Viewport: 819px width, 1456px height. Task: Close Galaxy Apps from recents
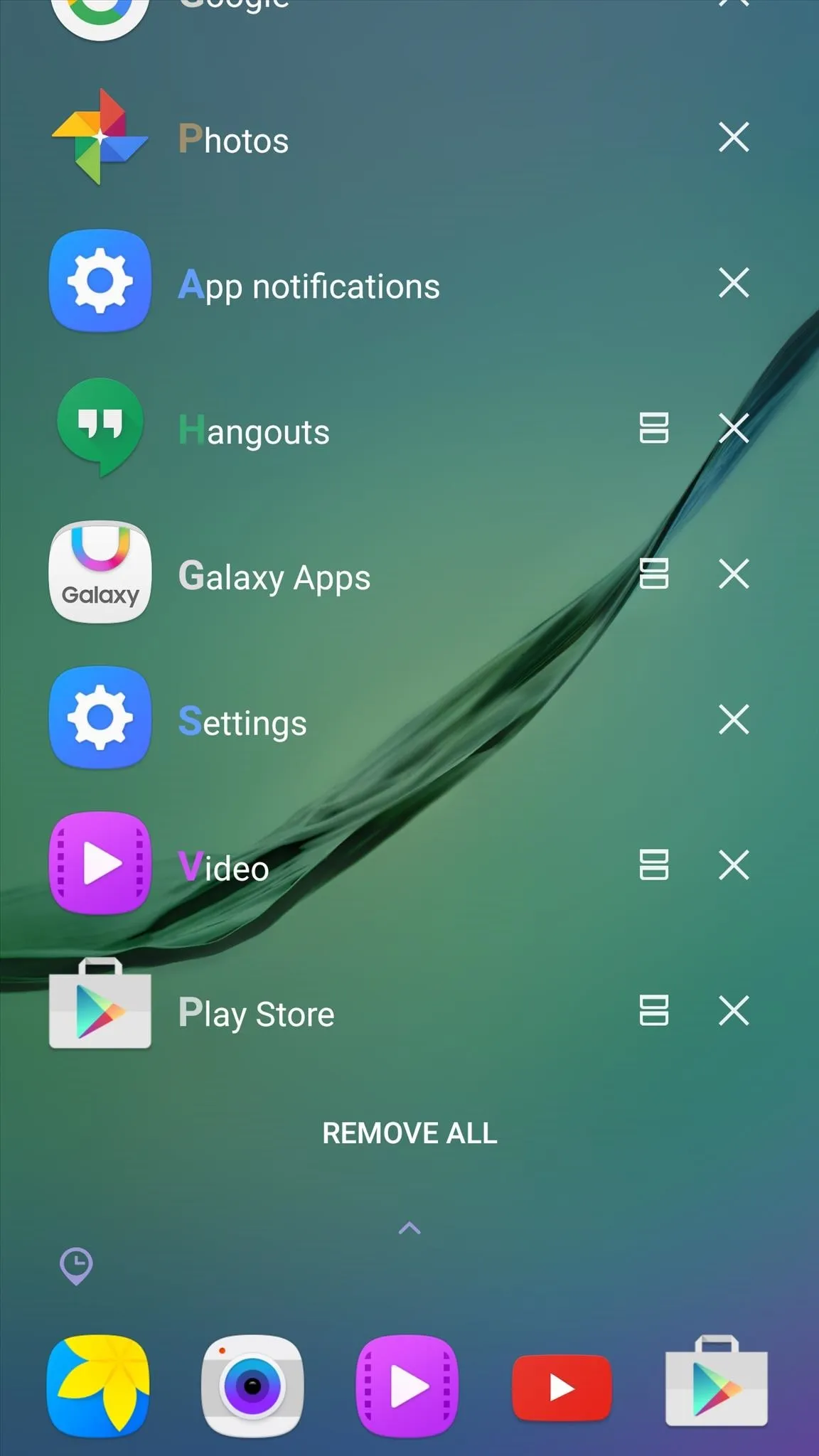[734, 574]
